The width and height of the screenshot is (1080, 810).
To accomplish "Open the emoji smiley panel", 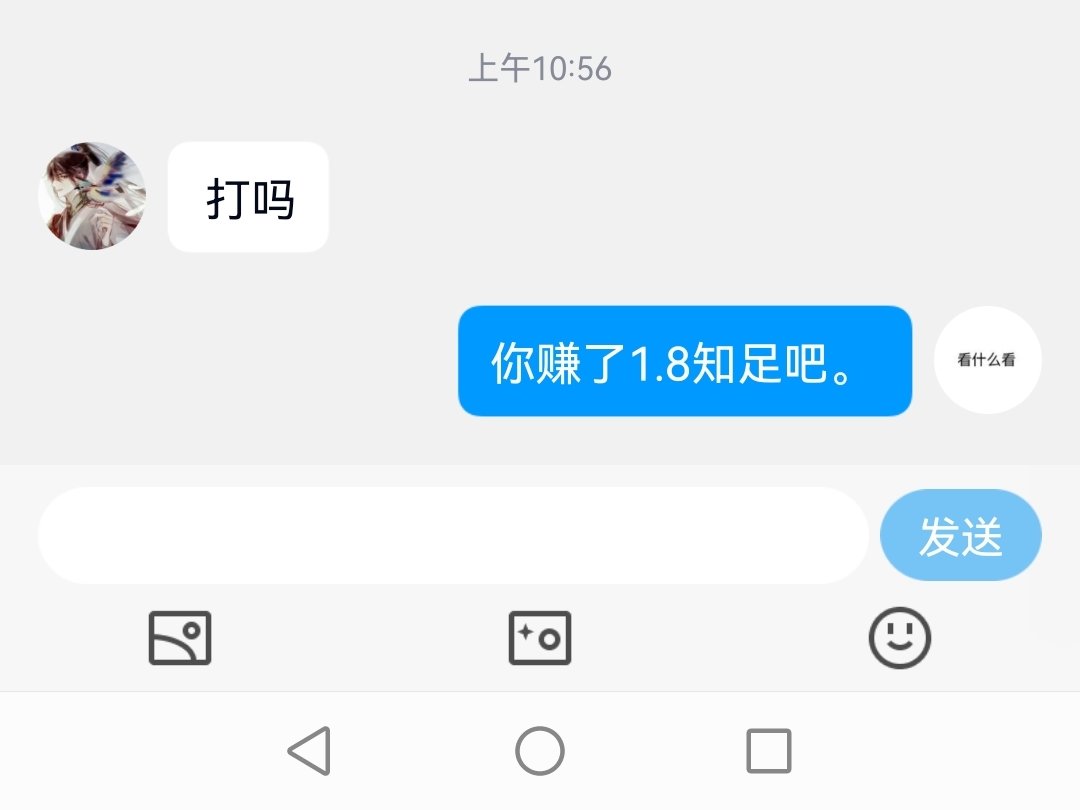I will pyautogui.click(x=900, y=638).
